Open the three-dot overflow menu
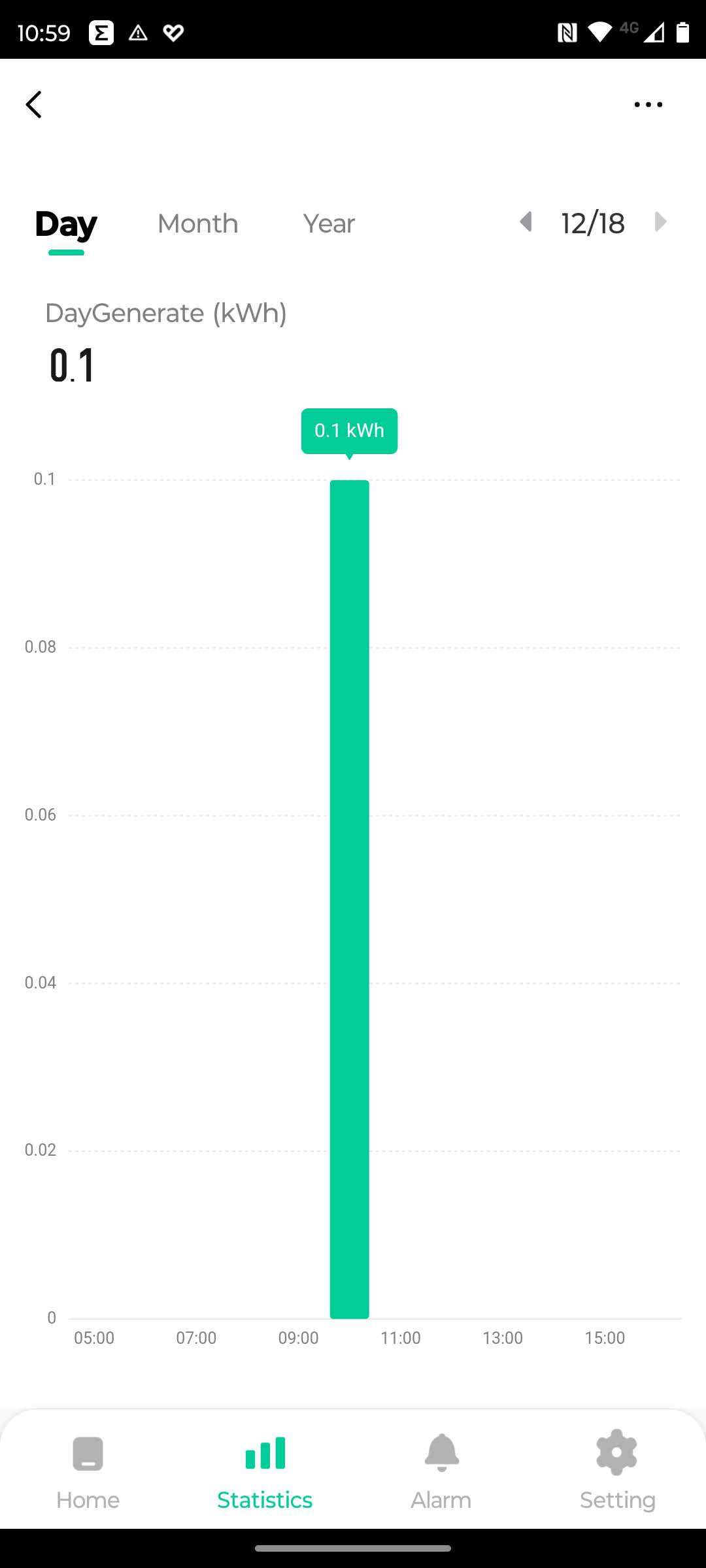The height and width of the screenshot is (1568, 706). [648, 105]
